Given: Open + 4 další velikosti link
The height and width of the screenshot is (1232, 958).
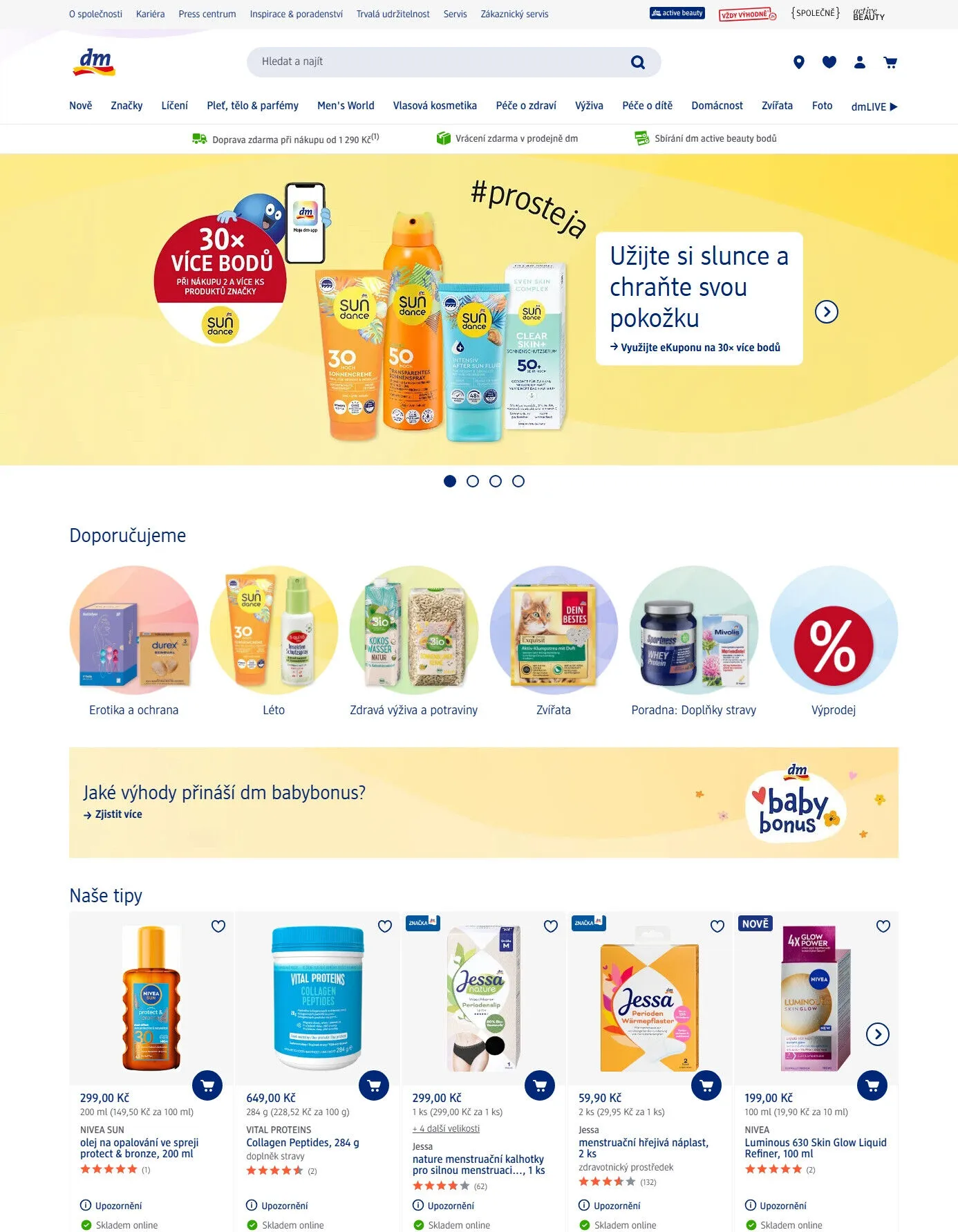Looking at the screenshot, I should (x=446, y=1129).
